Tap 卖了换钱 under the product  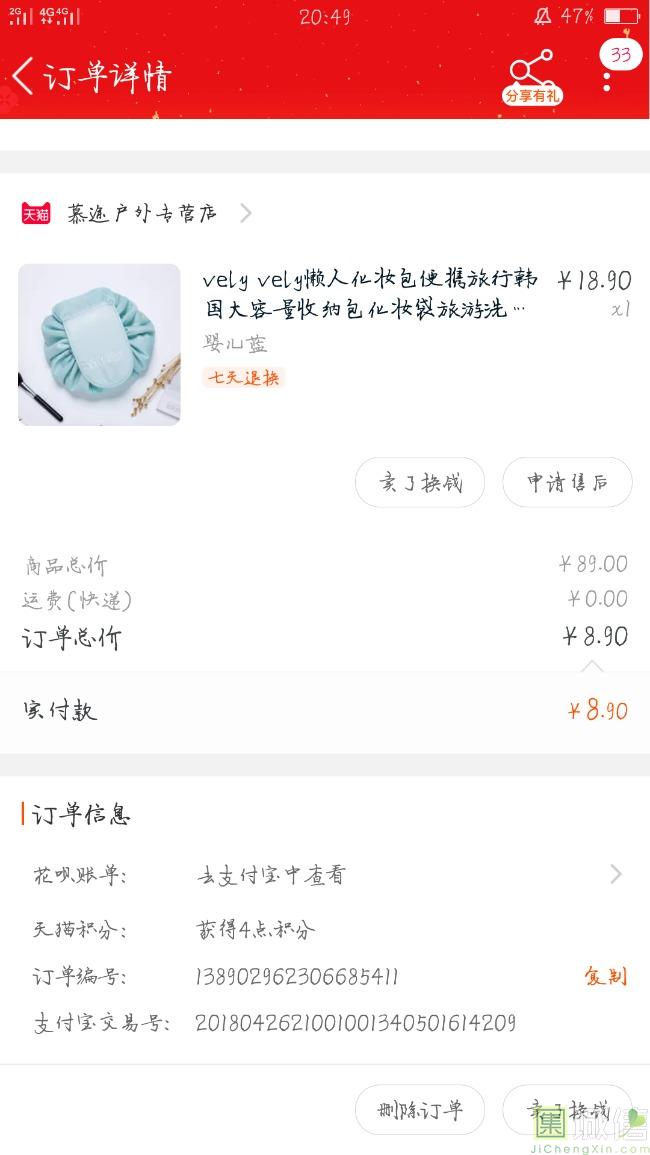(x=420, y=483)
